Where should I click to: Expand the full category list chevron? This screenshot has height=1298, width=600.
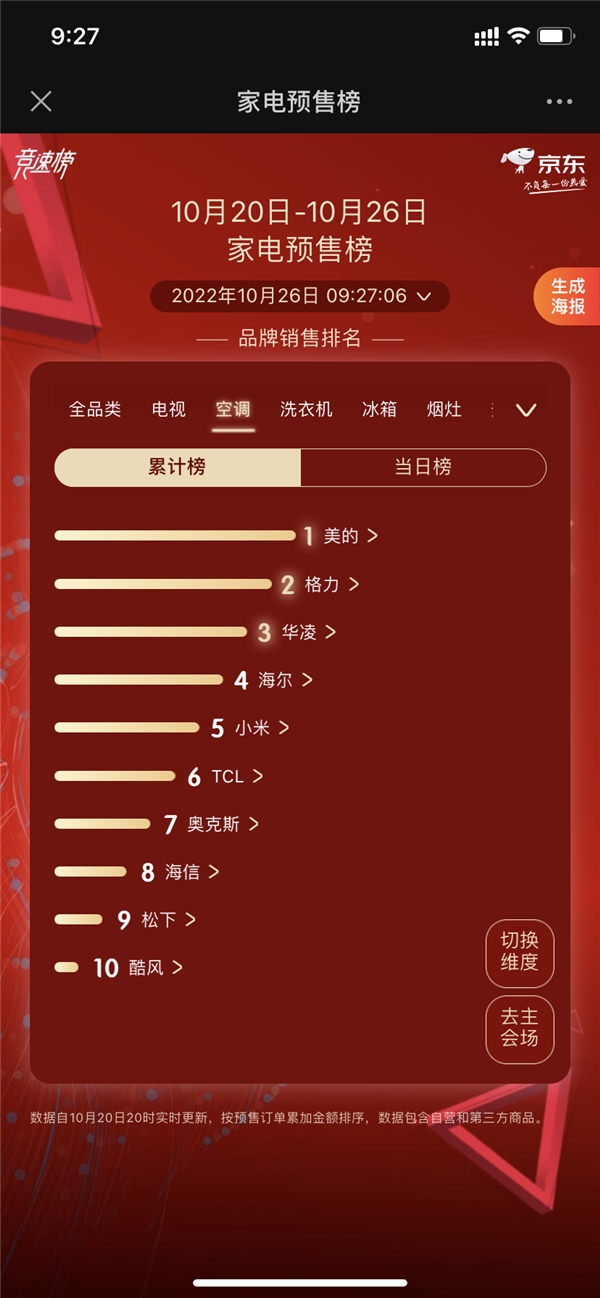[x=526, y=410]
